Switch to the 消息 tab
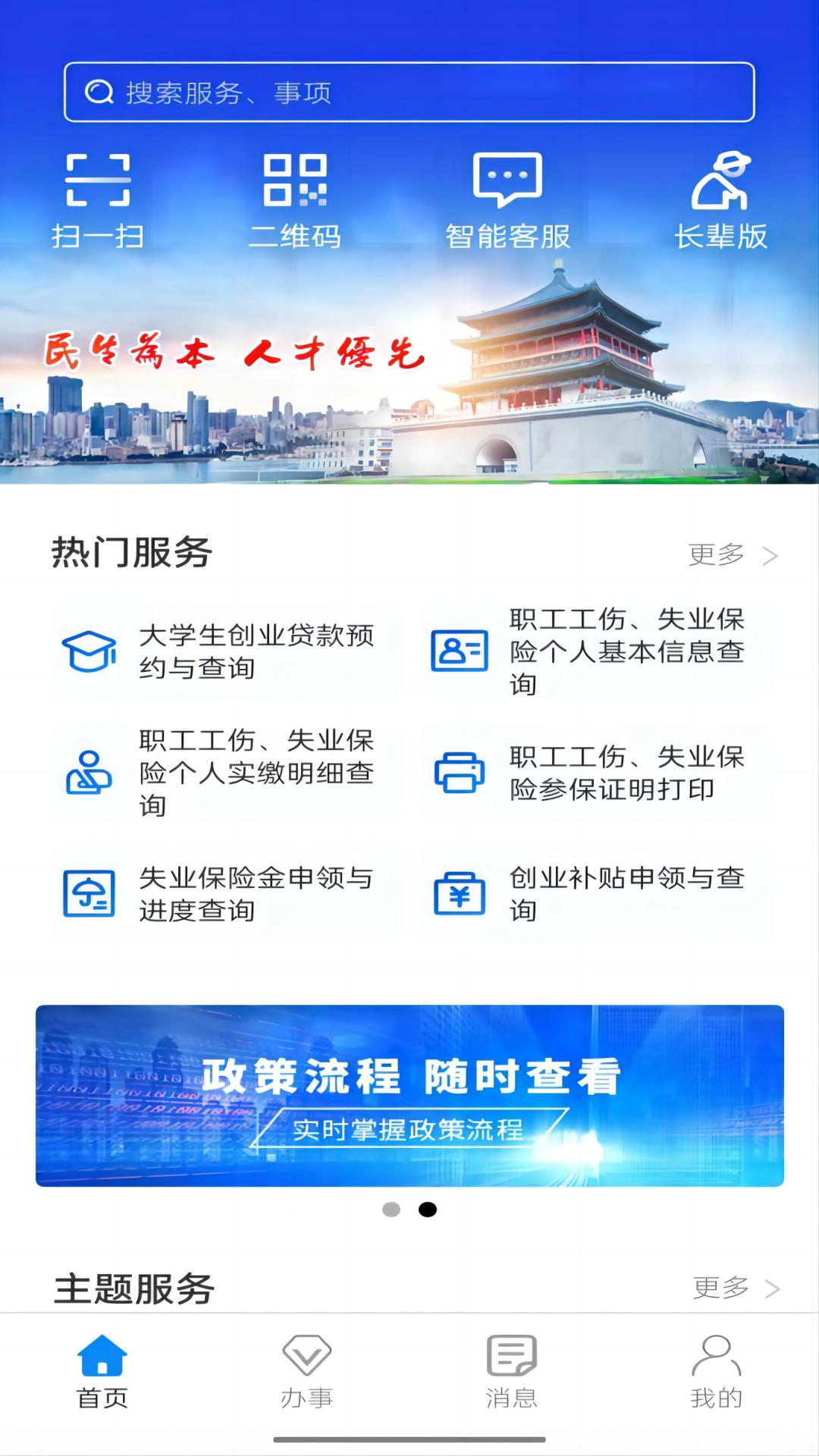The image size is (819, 1456). point(512,1373)
